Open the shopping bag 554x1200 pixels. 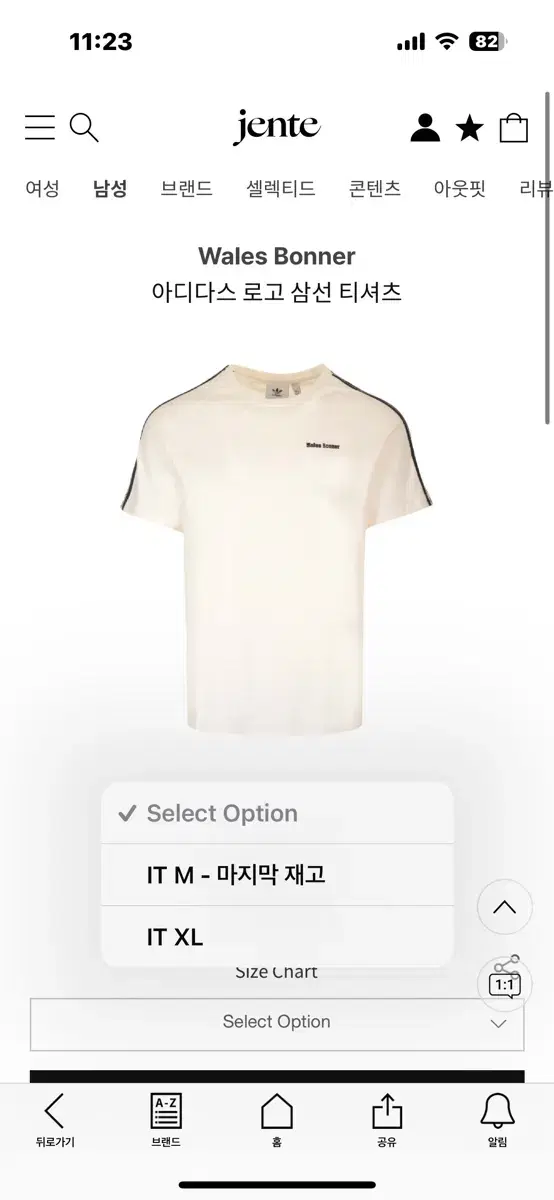tap(514, 128)
